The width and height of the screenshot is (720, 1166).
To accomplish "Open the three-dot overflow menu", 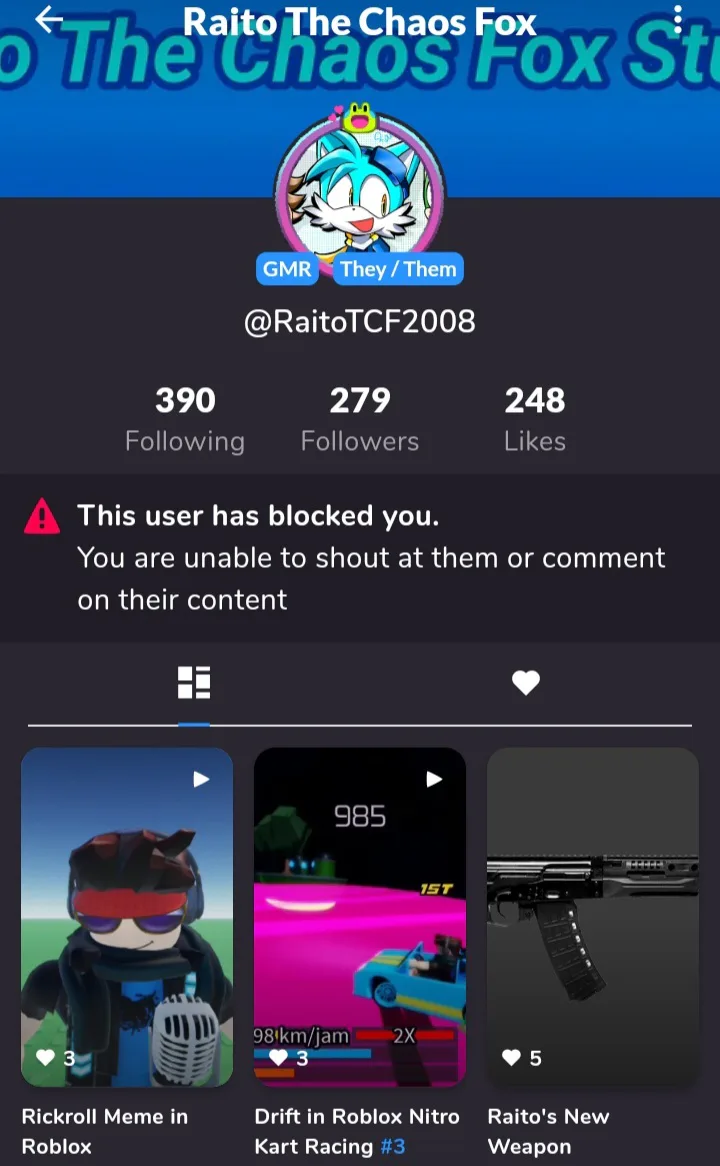I will 677,20.
